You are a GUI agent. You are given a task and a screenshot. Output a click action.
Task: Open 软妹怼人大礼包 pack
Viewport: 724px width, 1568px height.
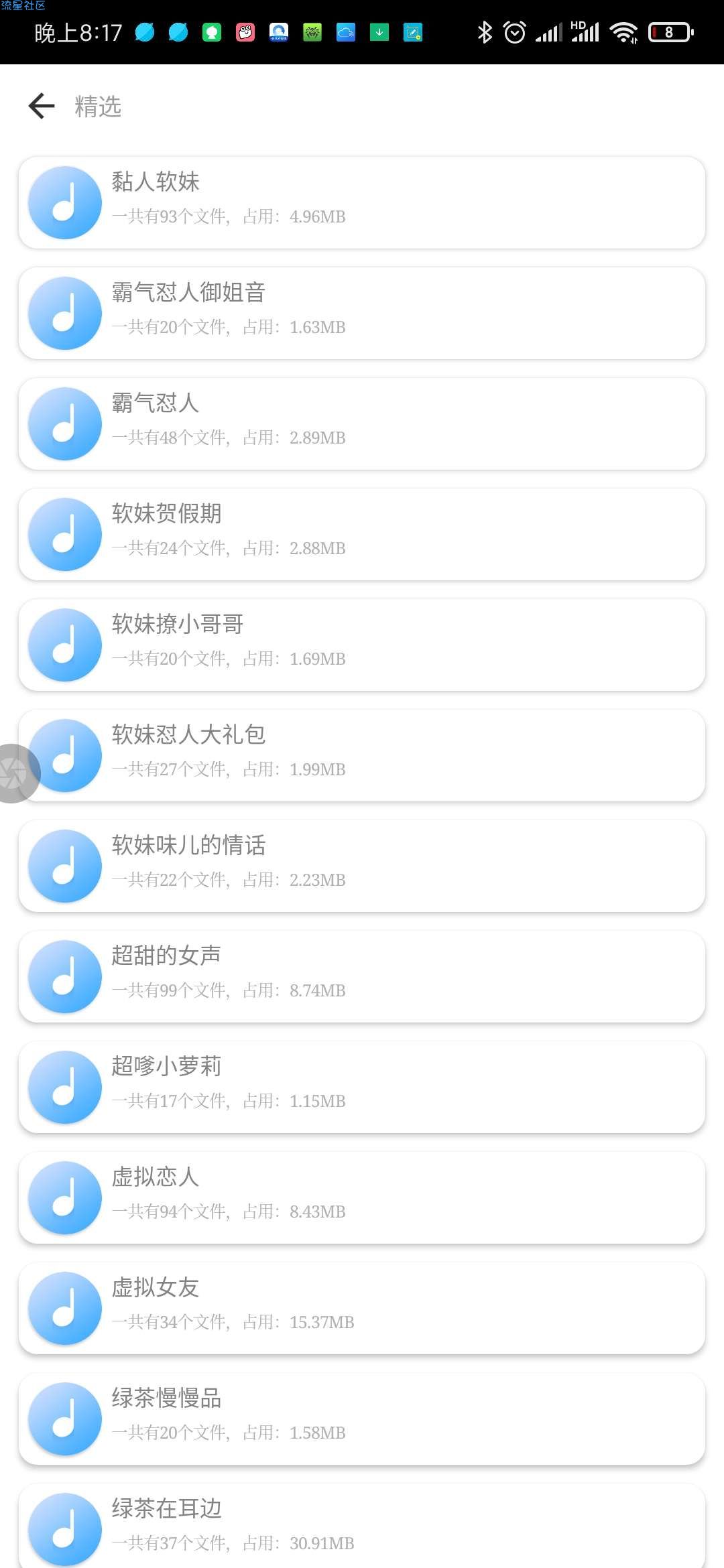point(362,756)
